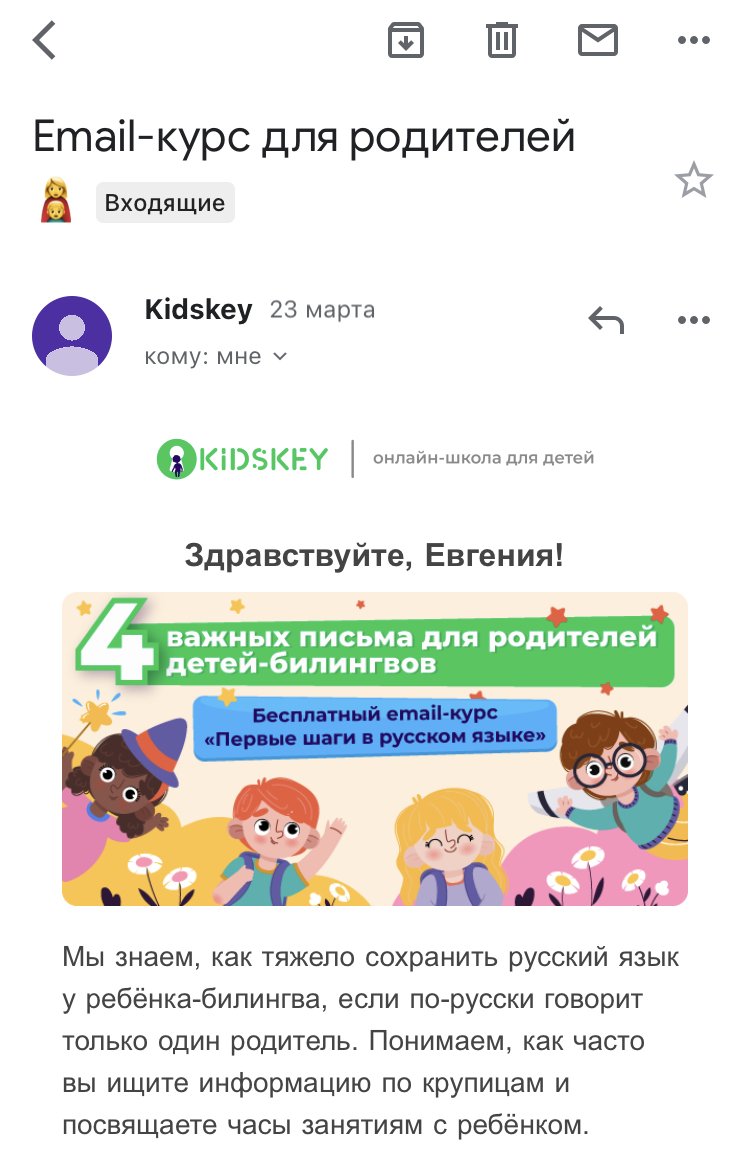Open the top overflow menu
This screenshot has width=750, height=1160.
[x=693, y=41]
